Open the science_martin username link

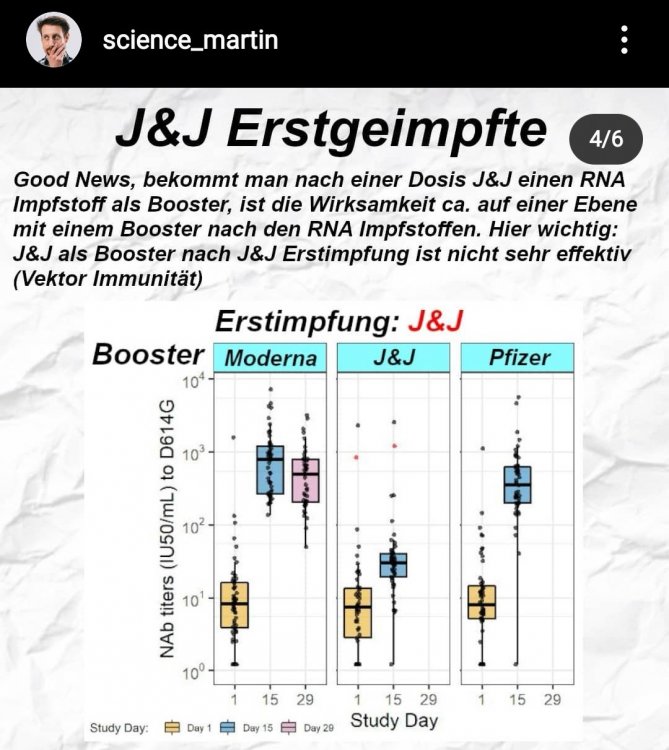189,40
